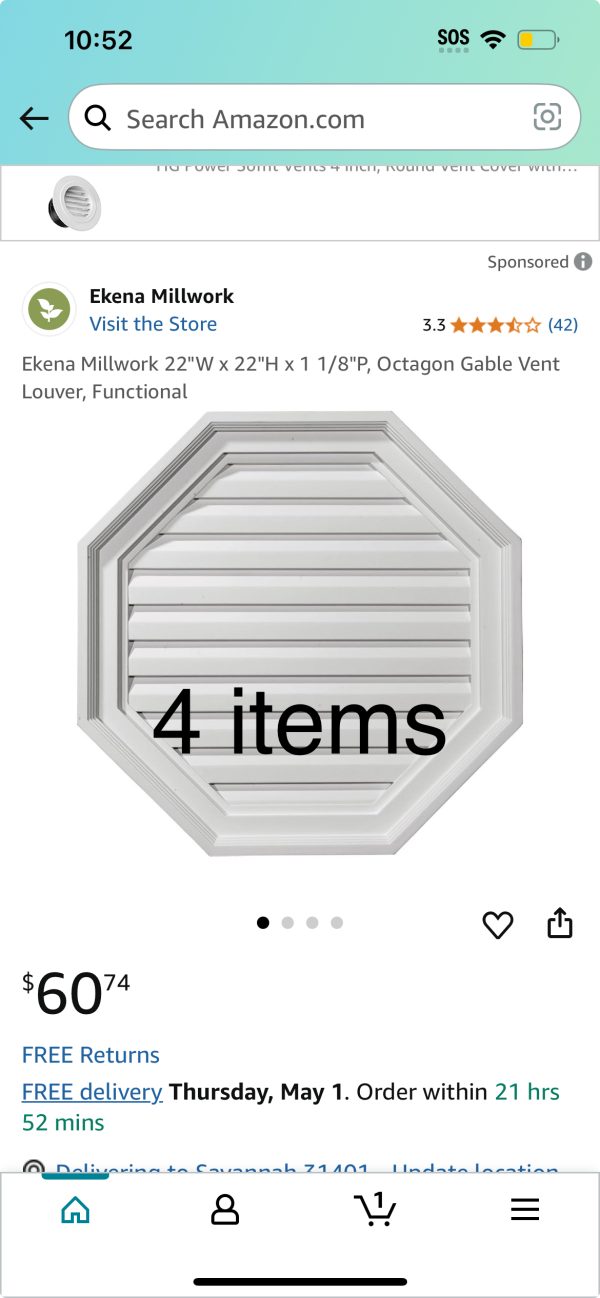The width and height of the screenshot is (600, 1298).
Task: Switch to the Home tab
Action: (75, 1210)
